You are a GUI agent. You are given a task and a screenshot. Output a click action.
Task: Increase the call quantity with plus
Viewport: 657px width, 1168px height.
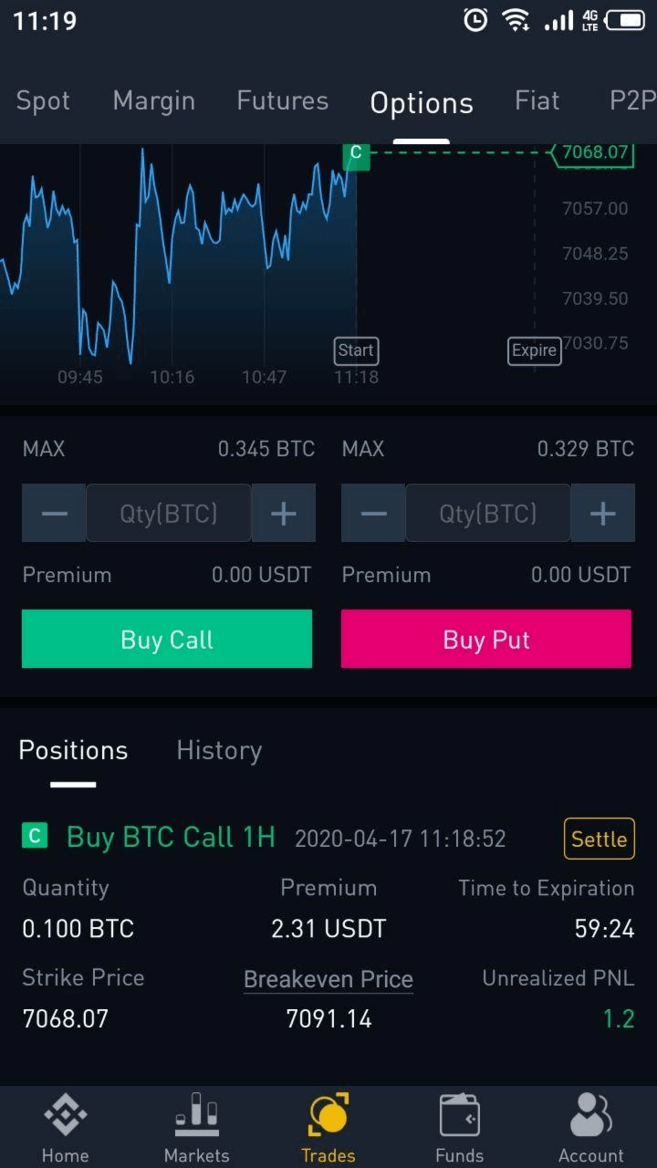(284, 513)
